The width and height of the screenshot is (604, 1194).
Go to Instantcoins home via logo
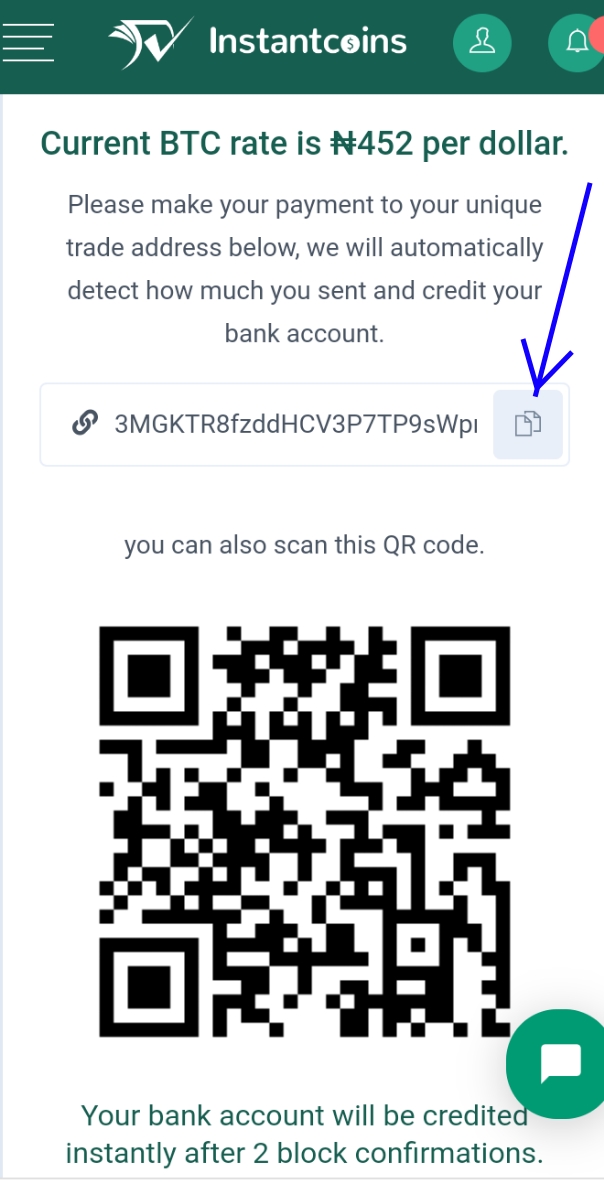tap(258, 42)
